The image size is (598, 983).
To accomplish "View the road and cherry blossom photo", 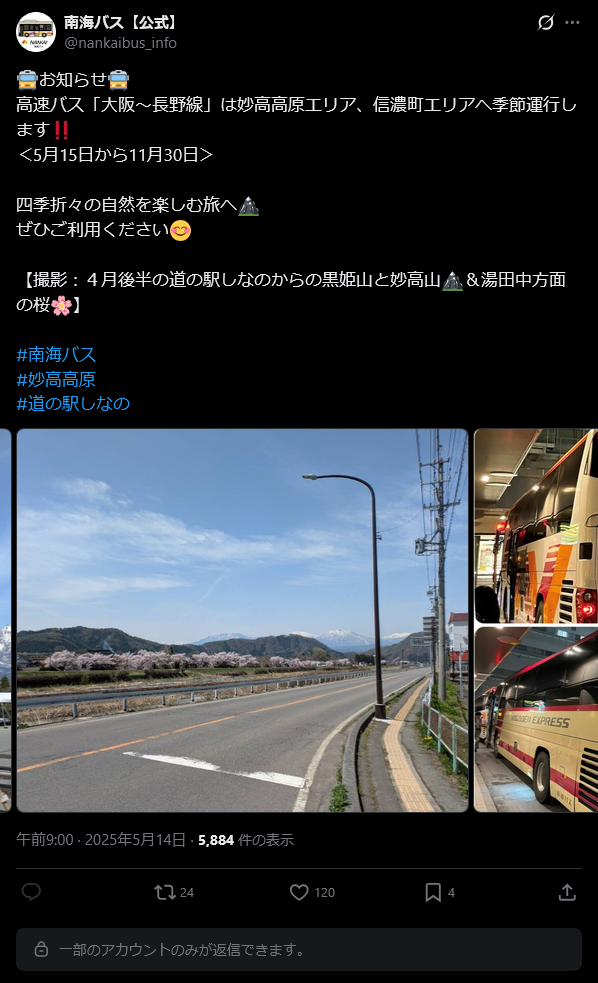I will tap(242, 620).
